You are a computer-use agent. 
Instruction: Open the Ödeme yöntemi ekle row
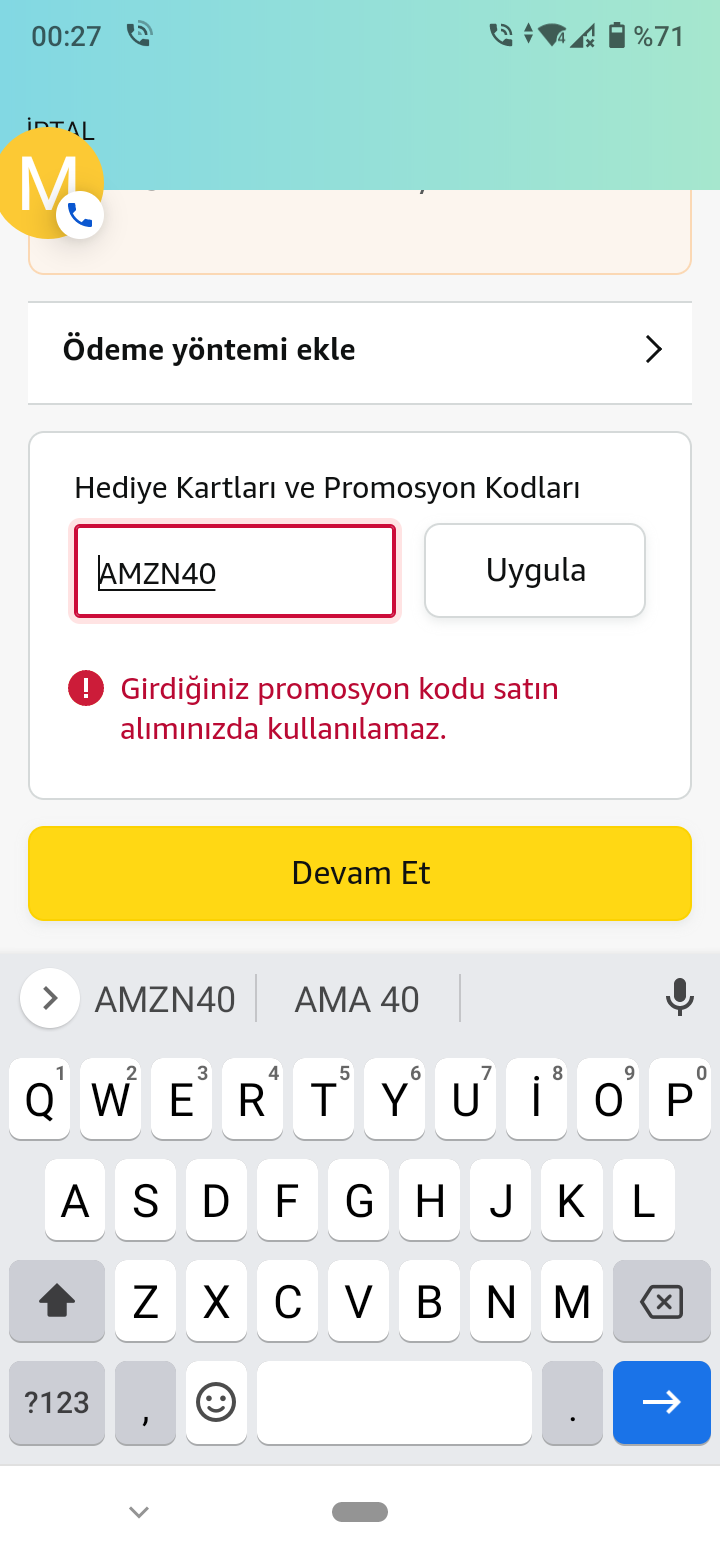(360, 350)
